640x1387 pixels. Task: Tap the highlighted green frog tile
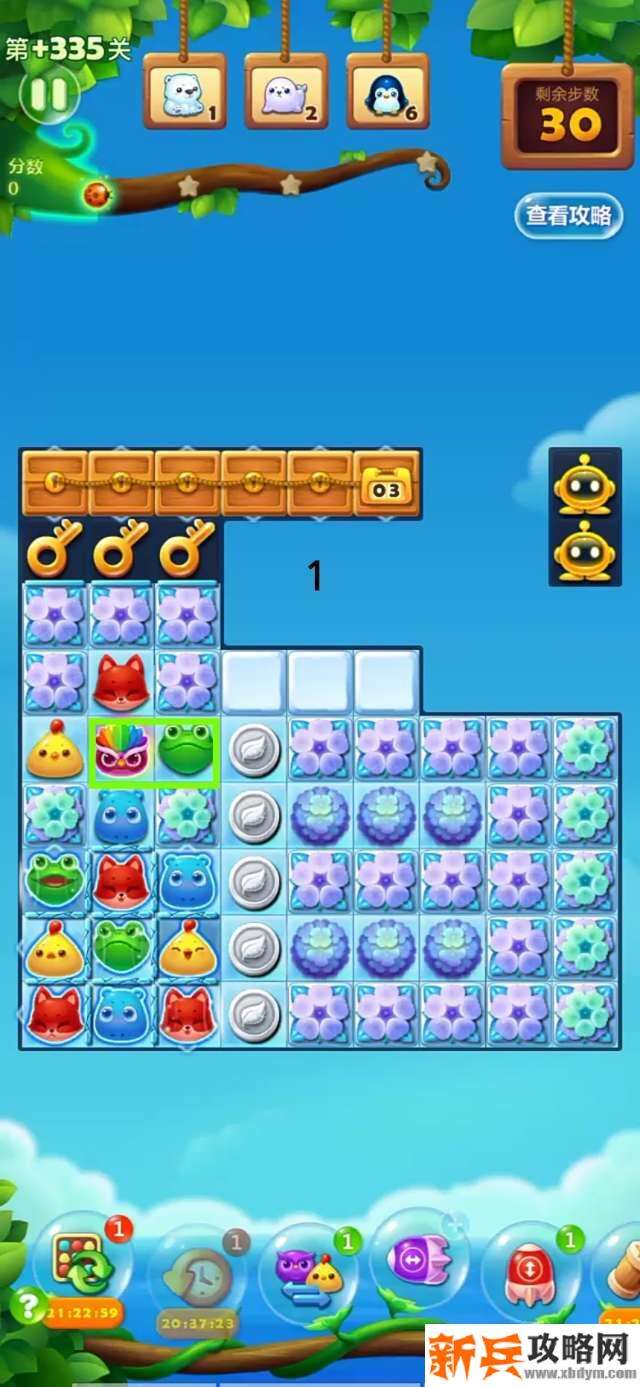click(x=187, y=751)
